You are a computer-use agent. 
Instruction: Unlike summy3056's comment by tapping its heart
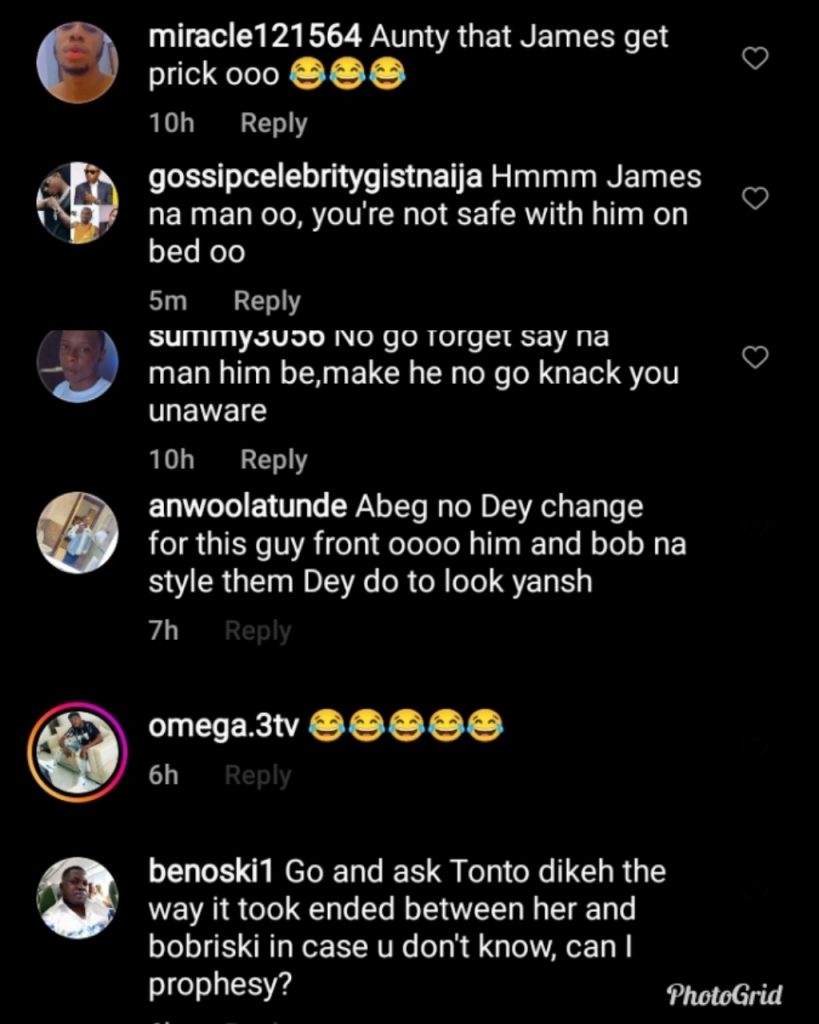[x=756, y=356]
